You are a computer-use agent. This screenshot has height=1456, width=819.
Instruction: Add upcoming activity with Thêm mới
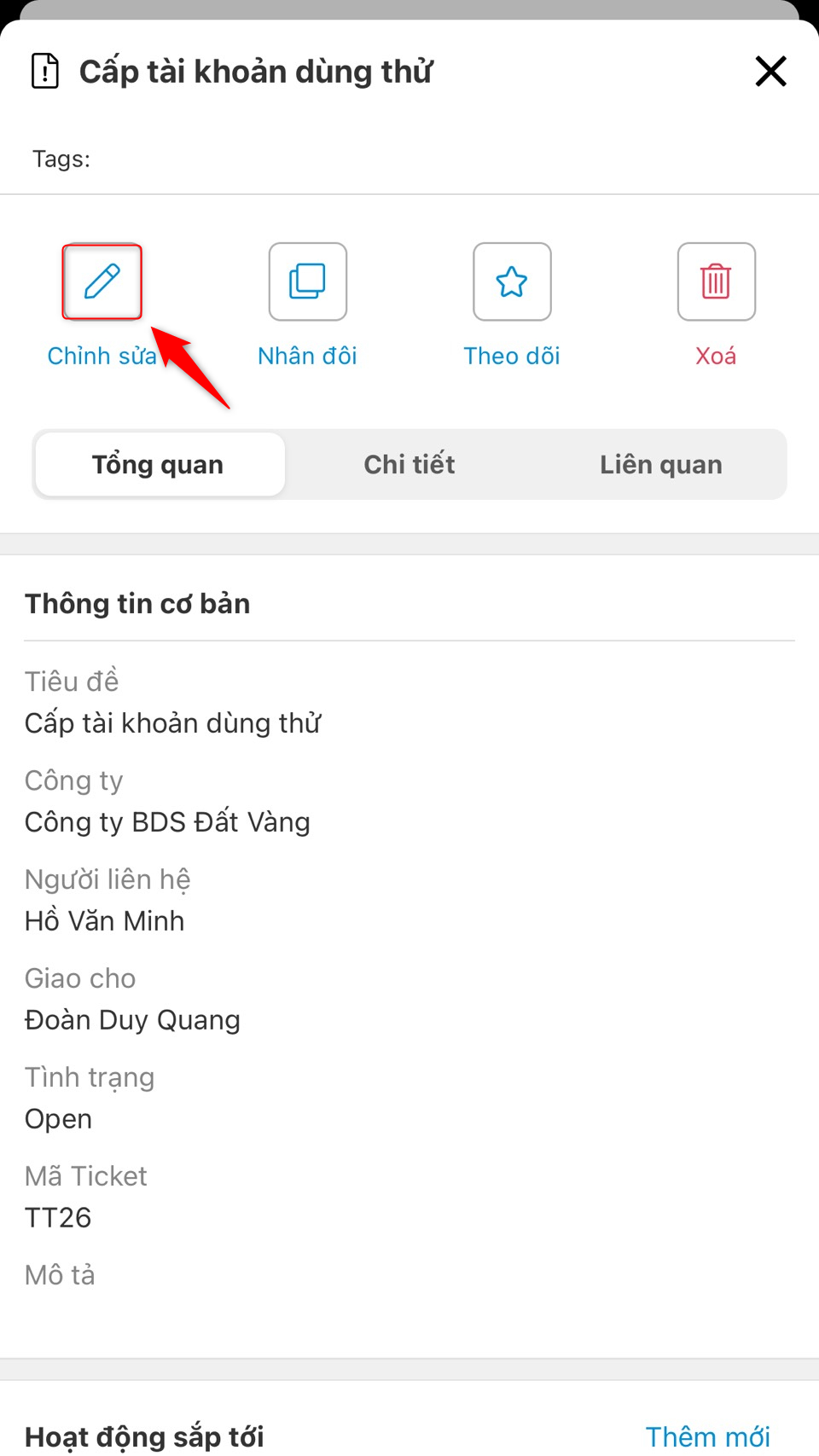707,1436
